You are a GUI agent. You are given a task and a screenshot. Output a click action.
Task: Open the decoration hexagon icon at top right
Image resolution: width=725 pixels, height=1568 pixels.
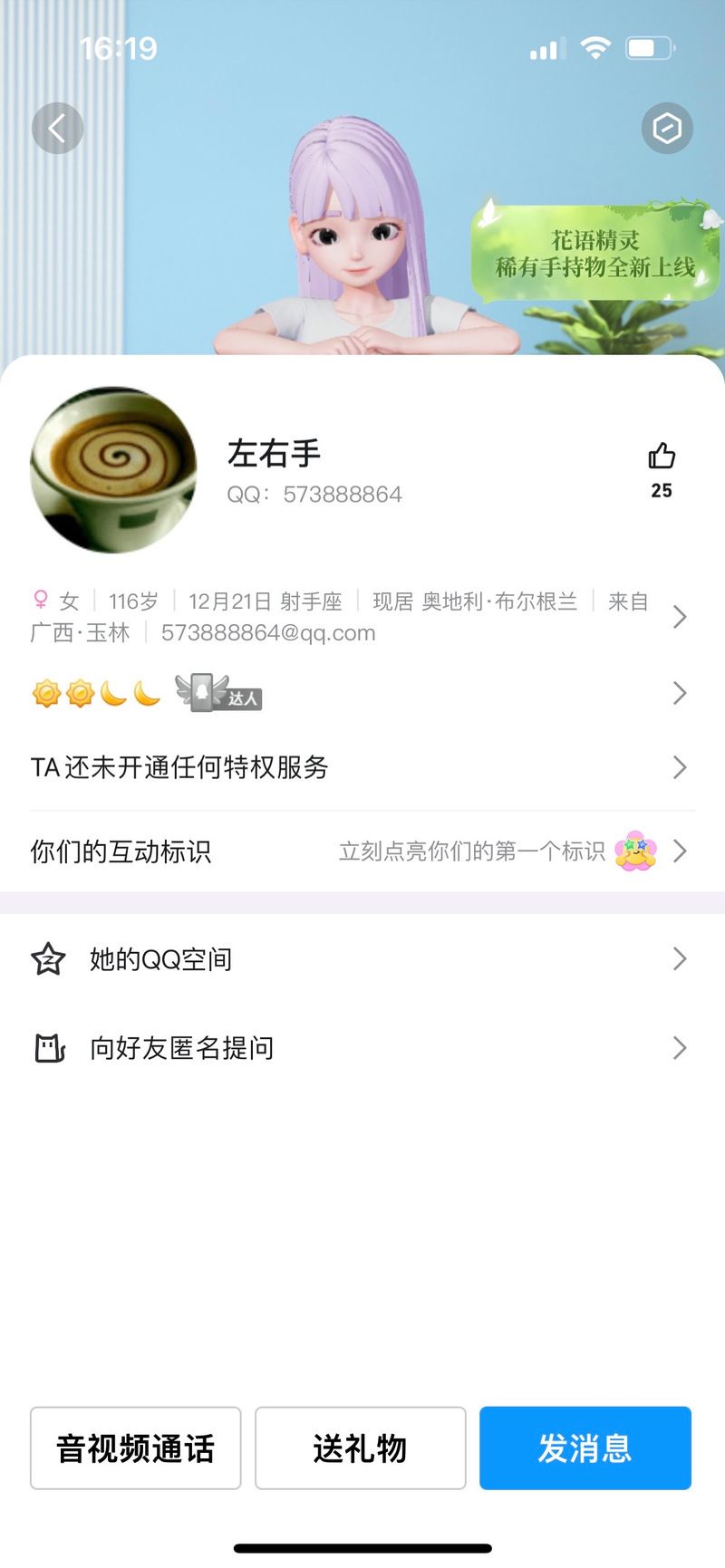click(667, 128)
